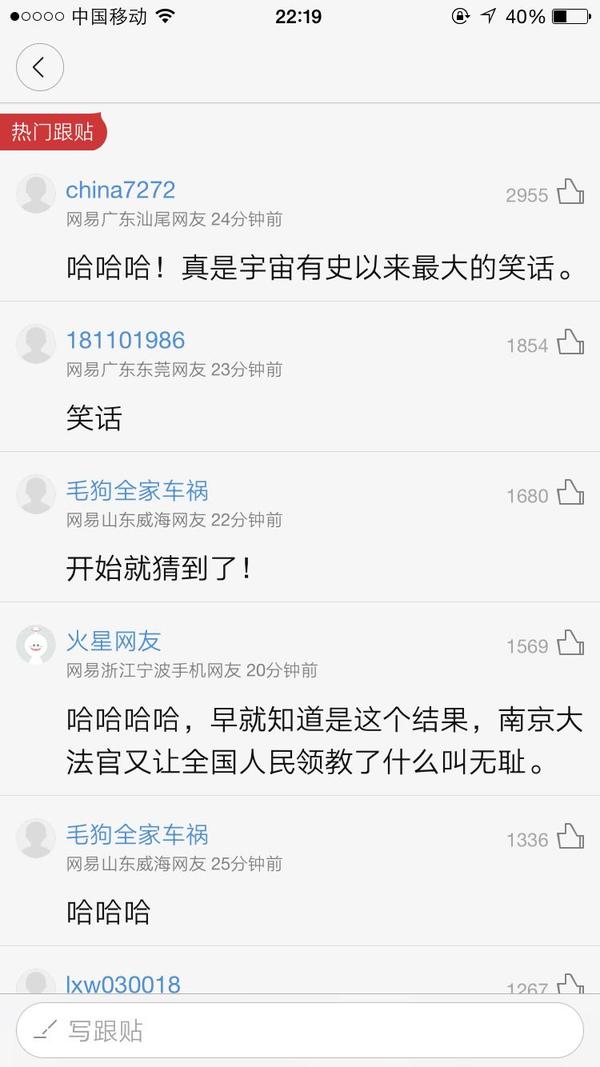Open the profile of user china7272
The image size is (600, 1067).
click(120, 190)
